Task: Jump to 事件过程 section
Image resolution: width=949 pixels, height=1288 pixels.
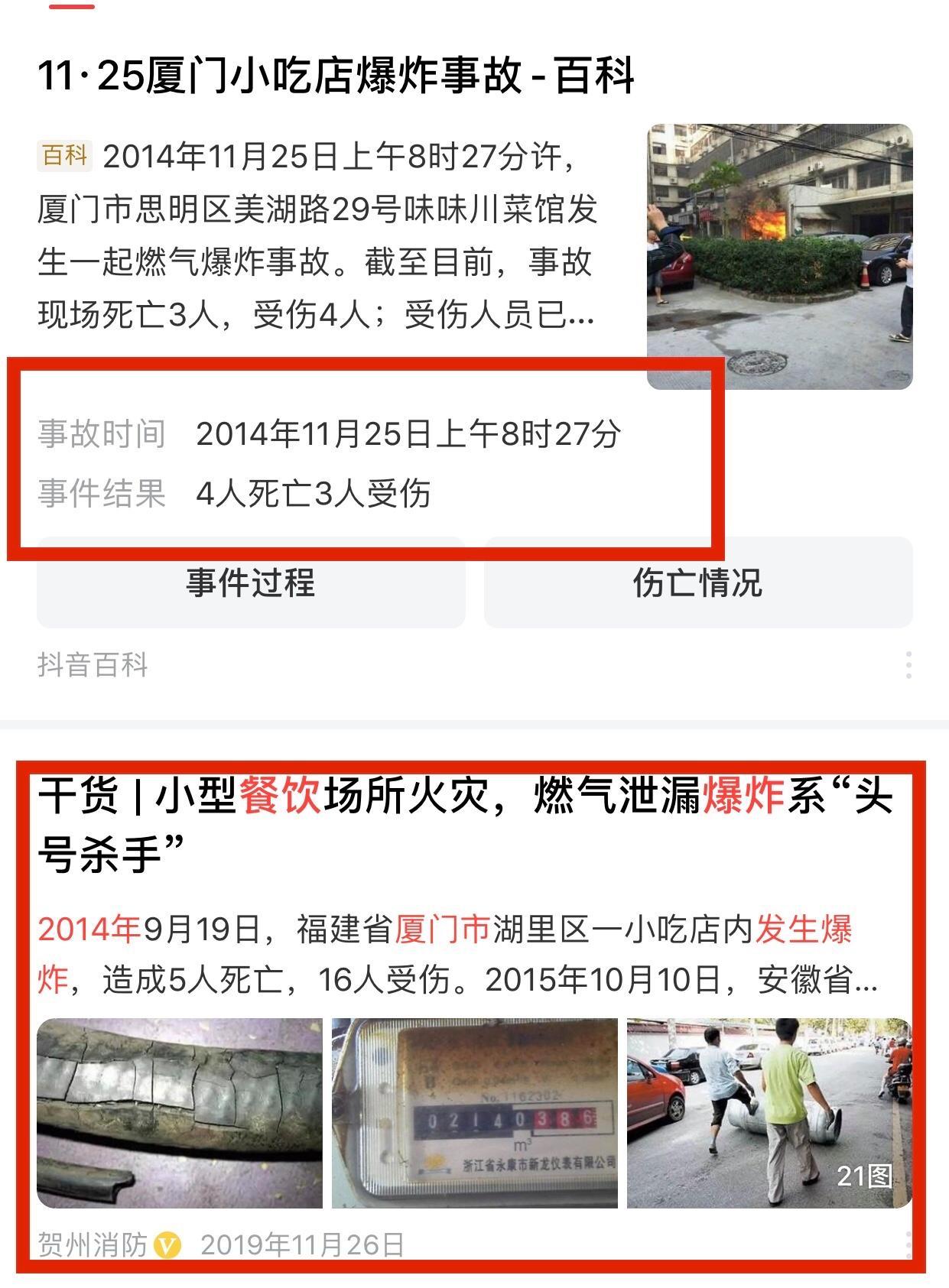Action: pos(251,583)
